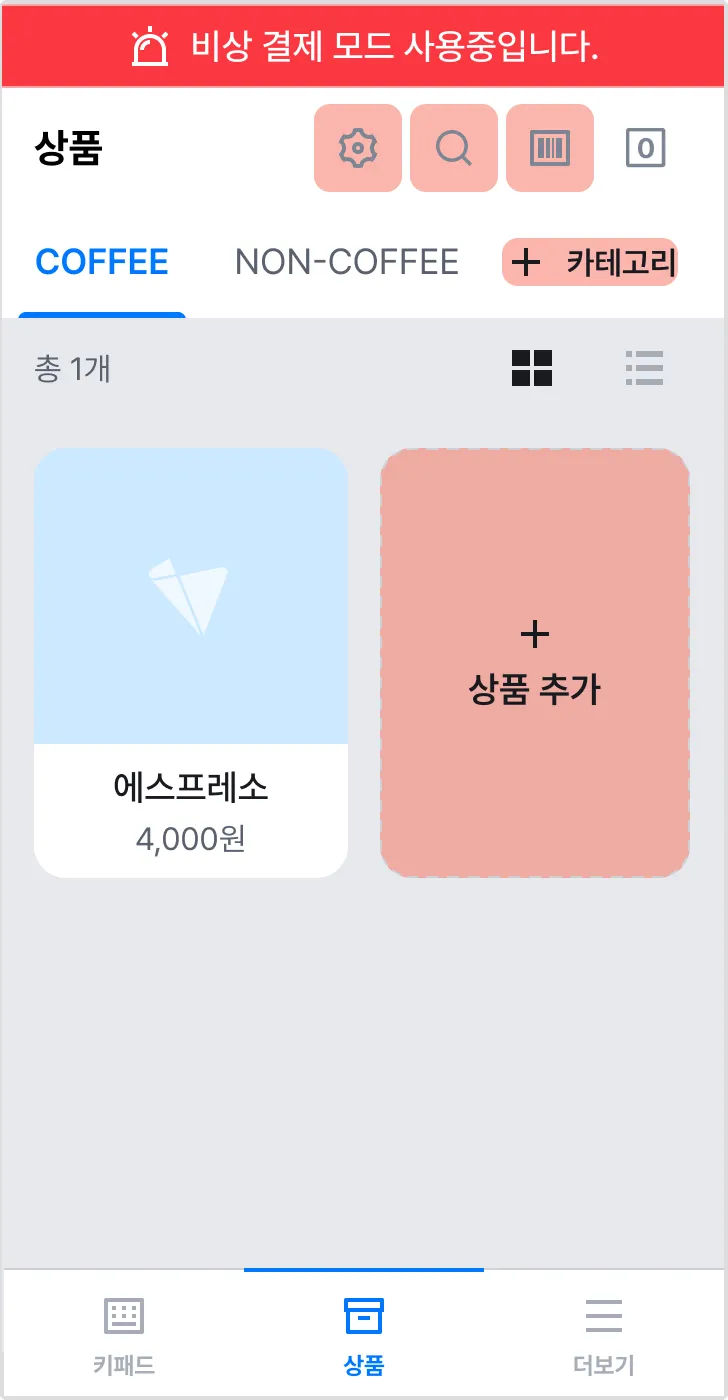Open the cart showing 0 items
Screen dimensions: 728x1400
tap(646, 148)
